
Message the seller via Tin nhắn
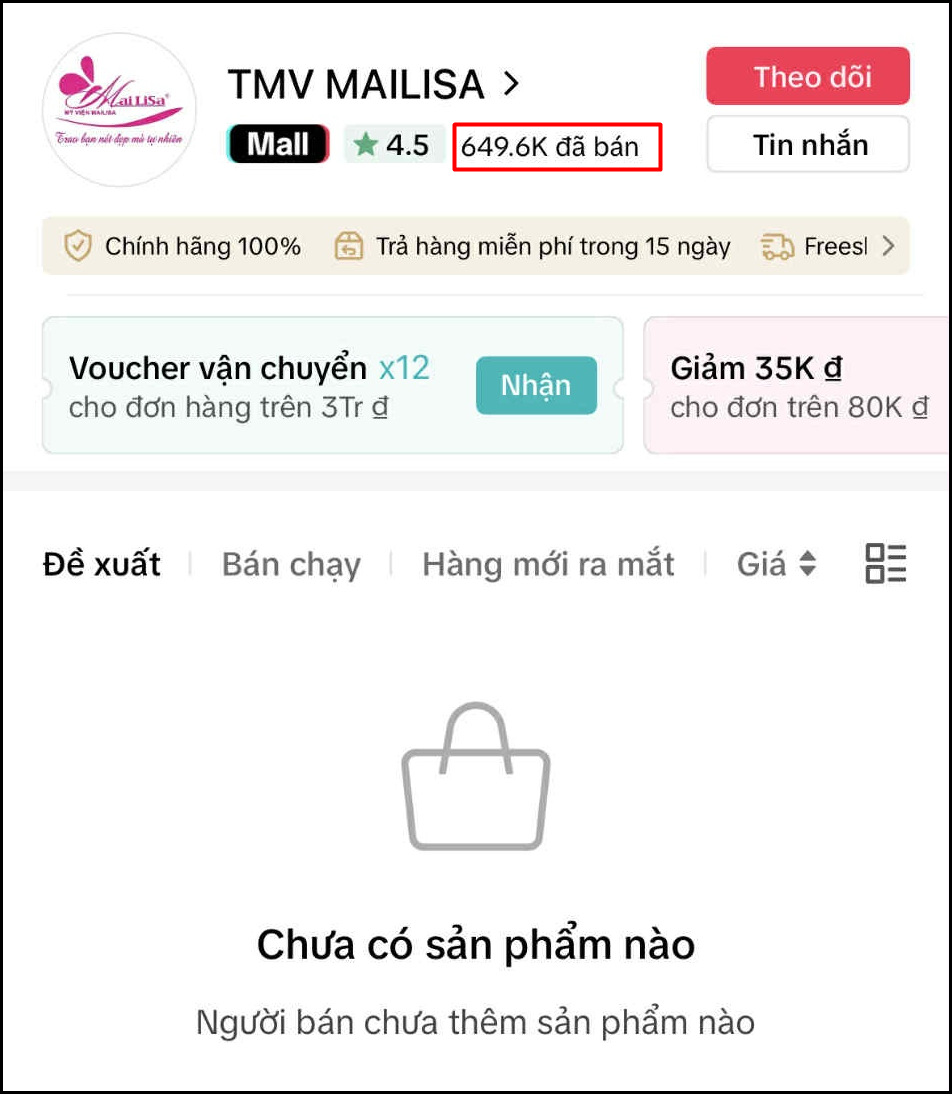[x=808, y=145]
